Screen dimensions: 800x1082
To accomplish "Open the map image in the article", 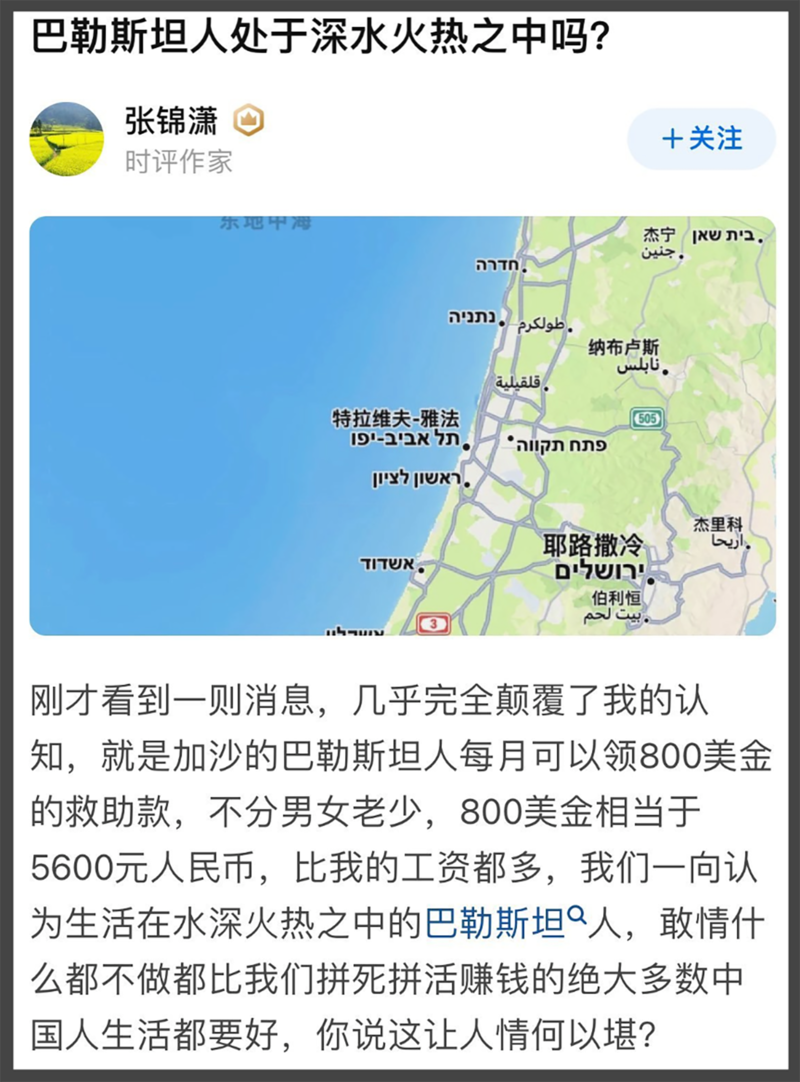I will click(x=402, y=425).
